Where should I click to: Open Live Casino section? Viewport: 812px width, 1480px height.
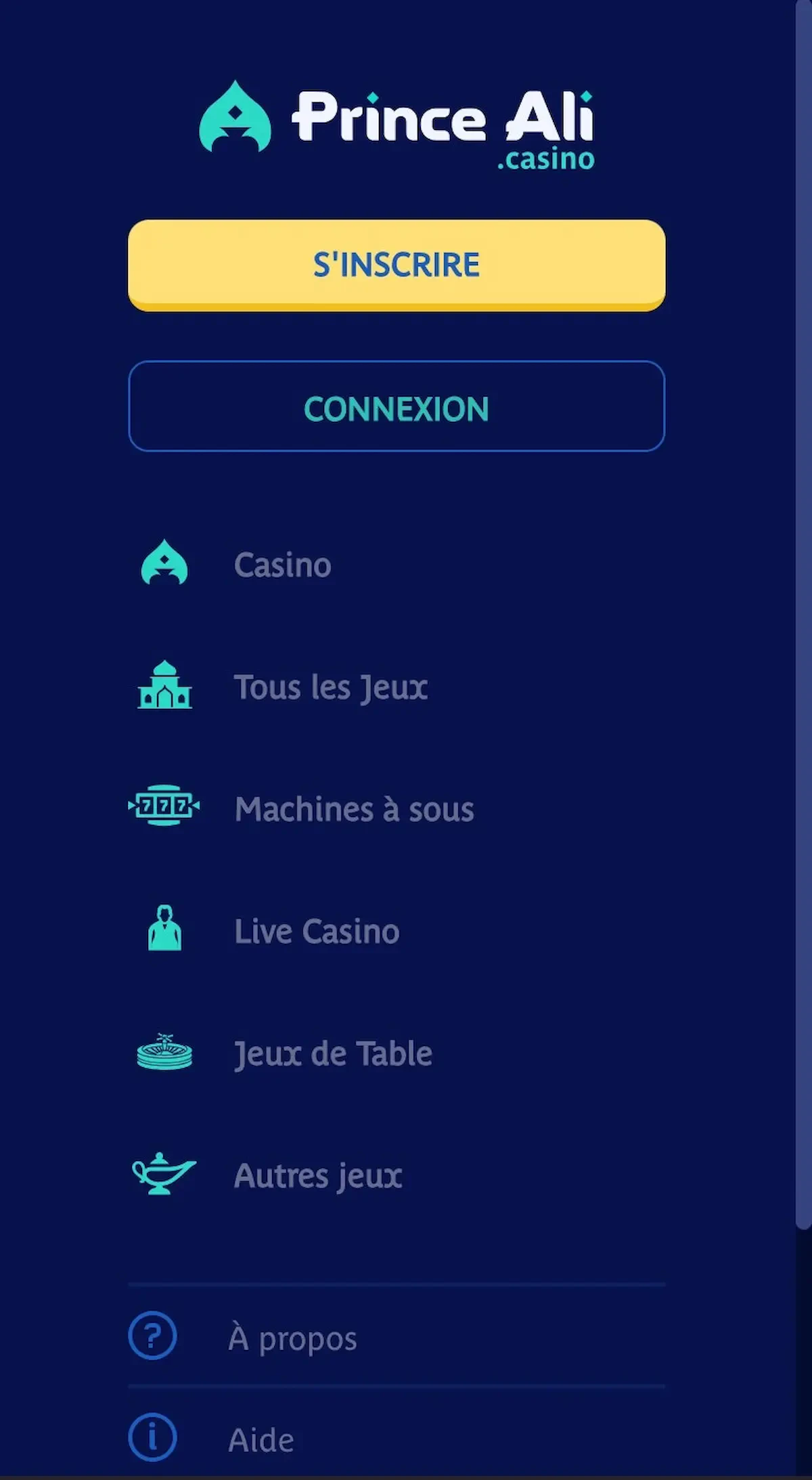[x=316, y=932]
